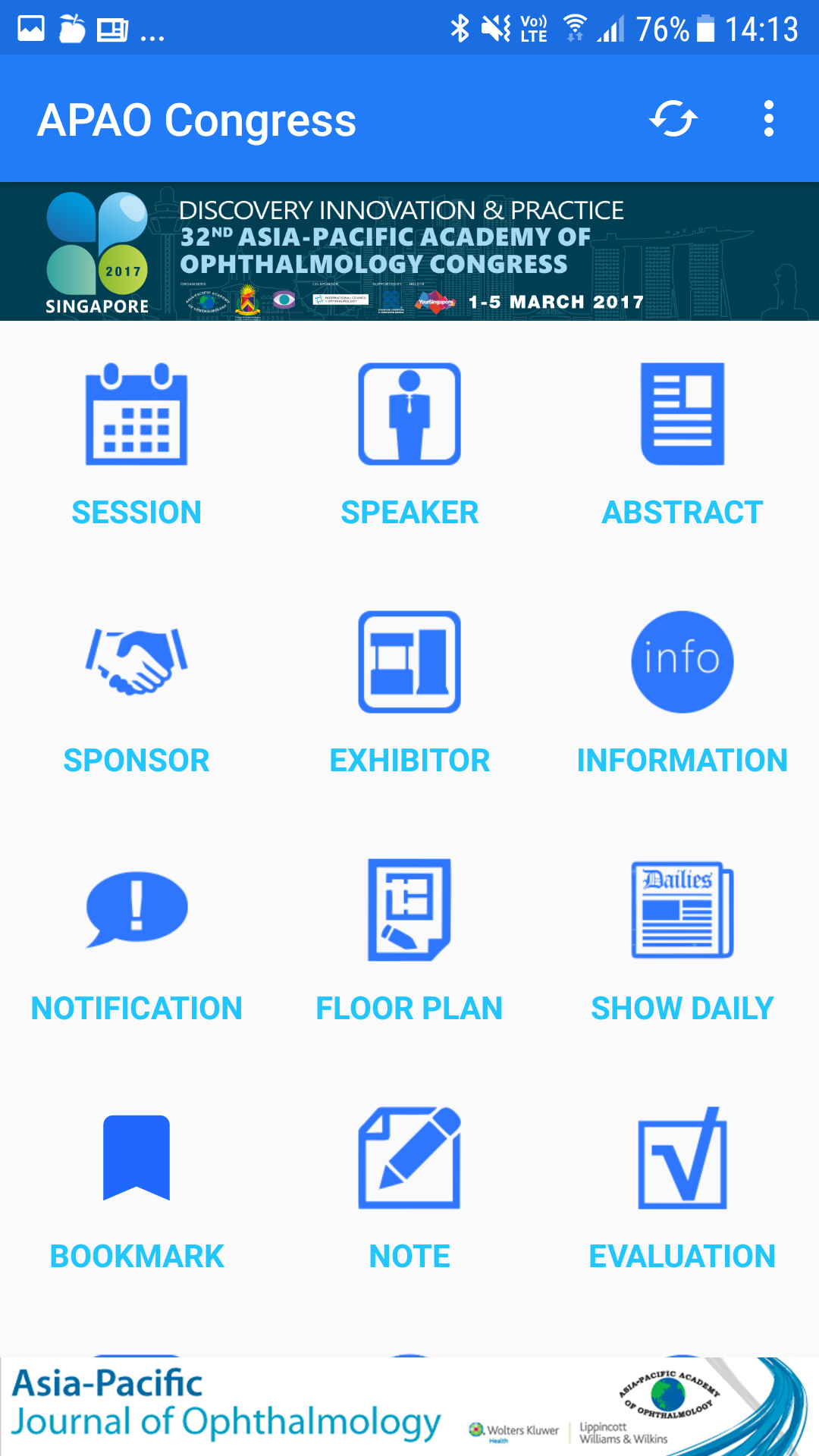Show the Exhibitor list

click(409, 692)
